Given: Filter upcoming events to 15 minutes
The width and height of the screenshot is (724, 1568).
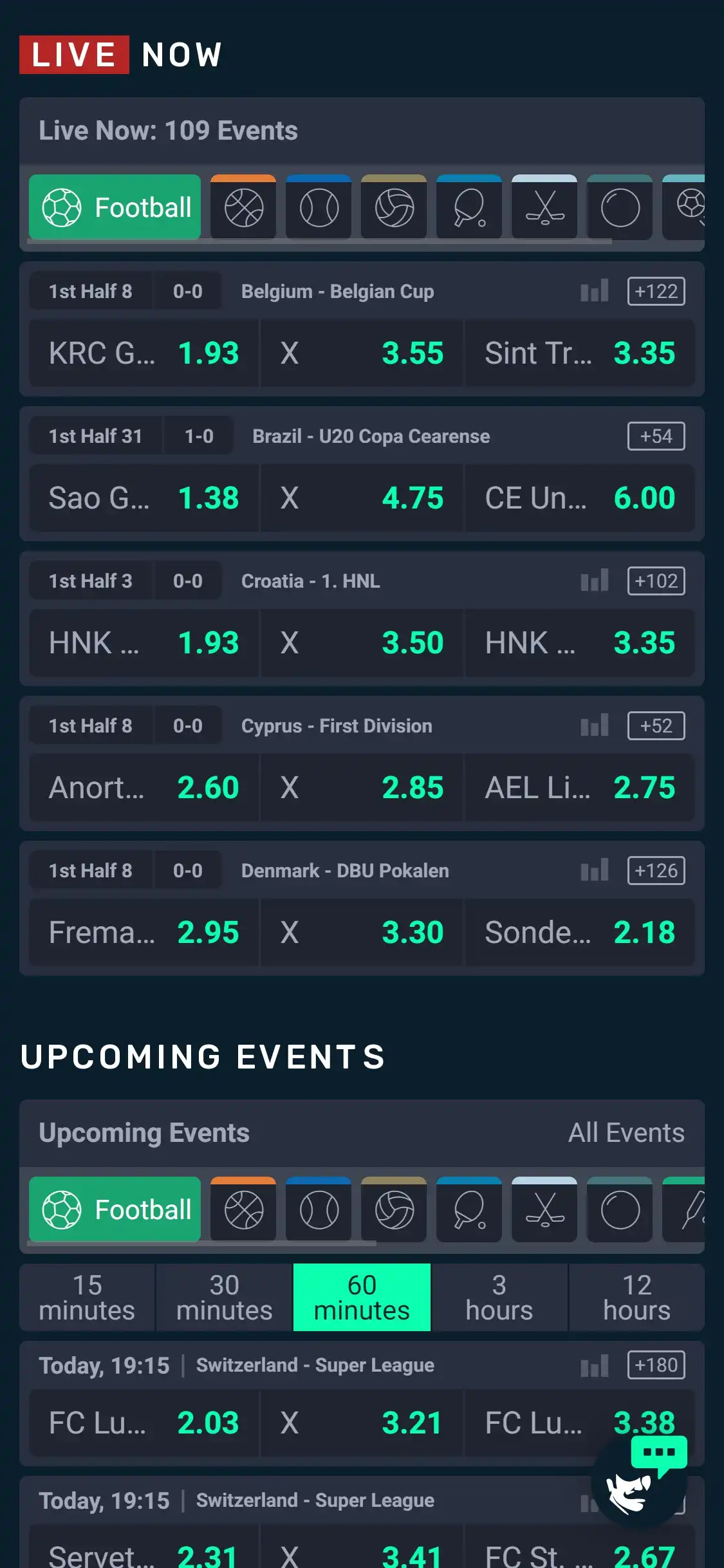Looking at the screenshot, I should click(87, 1297).
